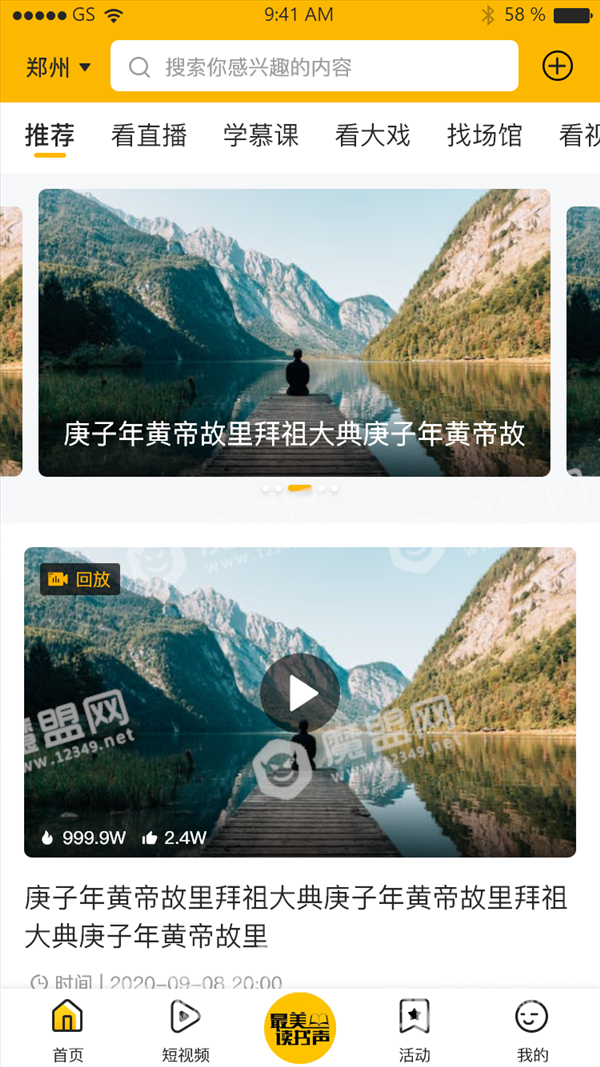Play the 回放 replay video
The height and width of the screenshot is (1067, 600).
point(300,693)
